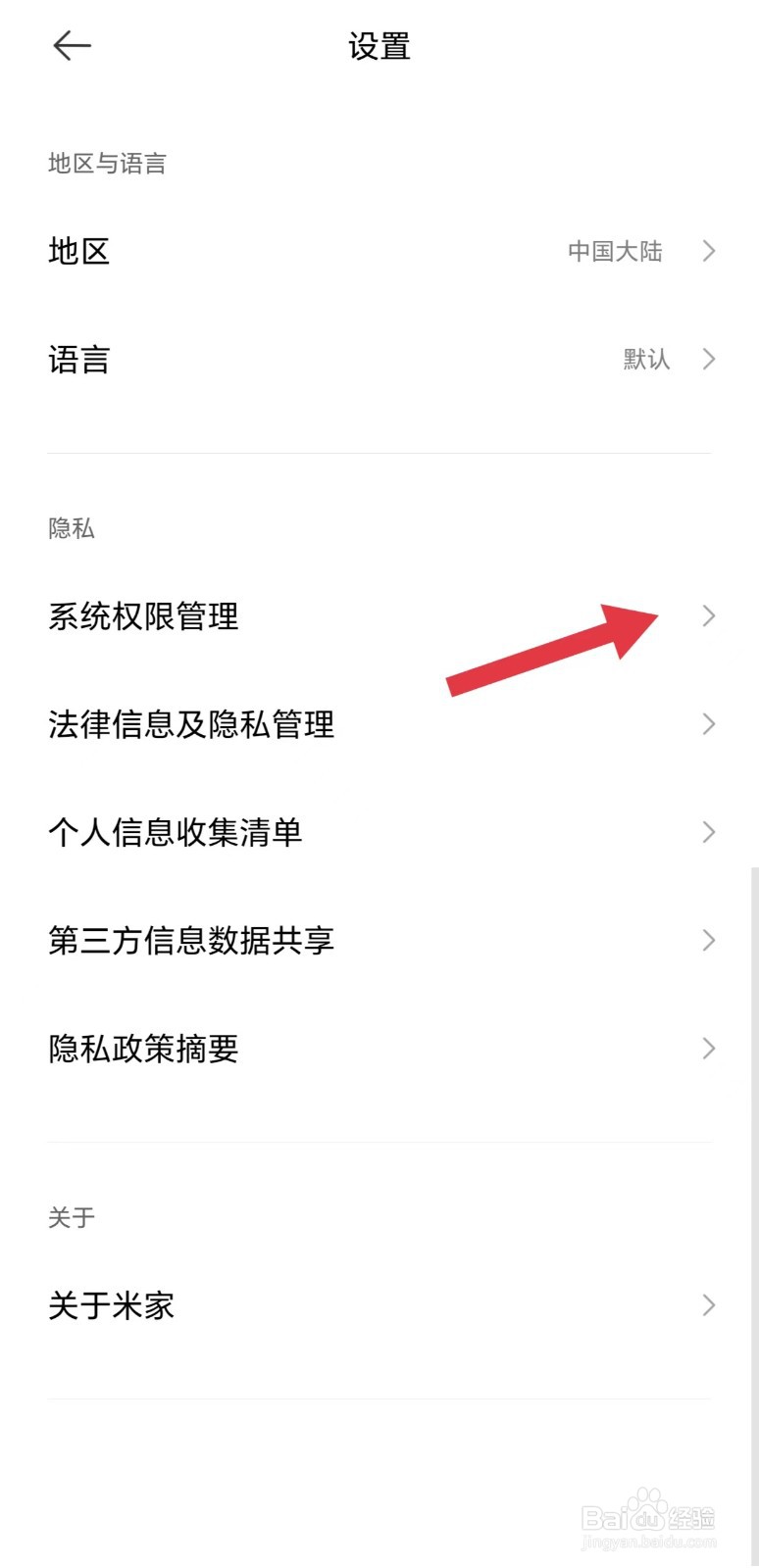Select the 默认 default language value

click(644, 360)
